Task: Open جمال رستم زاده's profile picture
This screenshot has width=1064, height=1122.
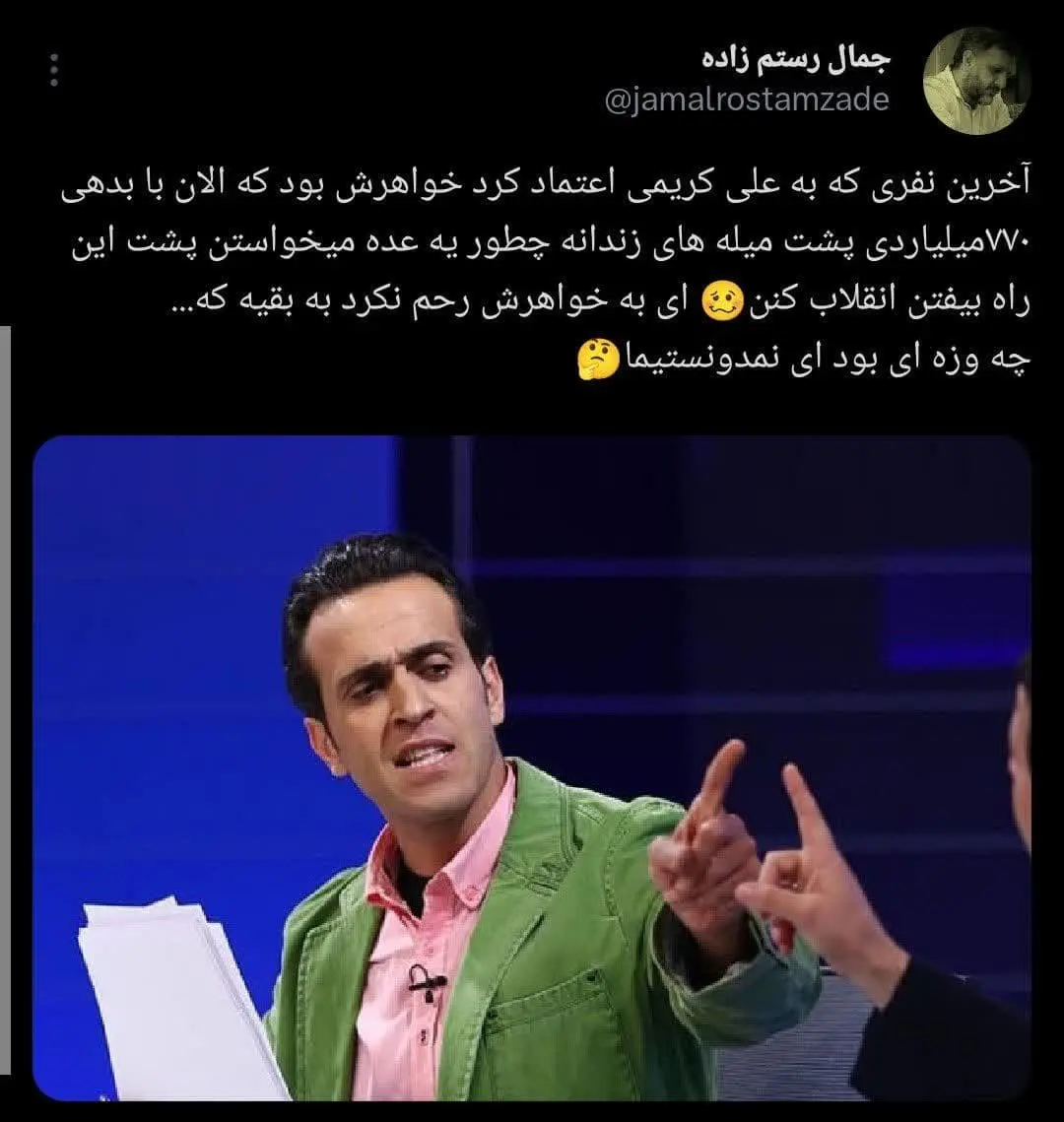Action: click(975, 81)
